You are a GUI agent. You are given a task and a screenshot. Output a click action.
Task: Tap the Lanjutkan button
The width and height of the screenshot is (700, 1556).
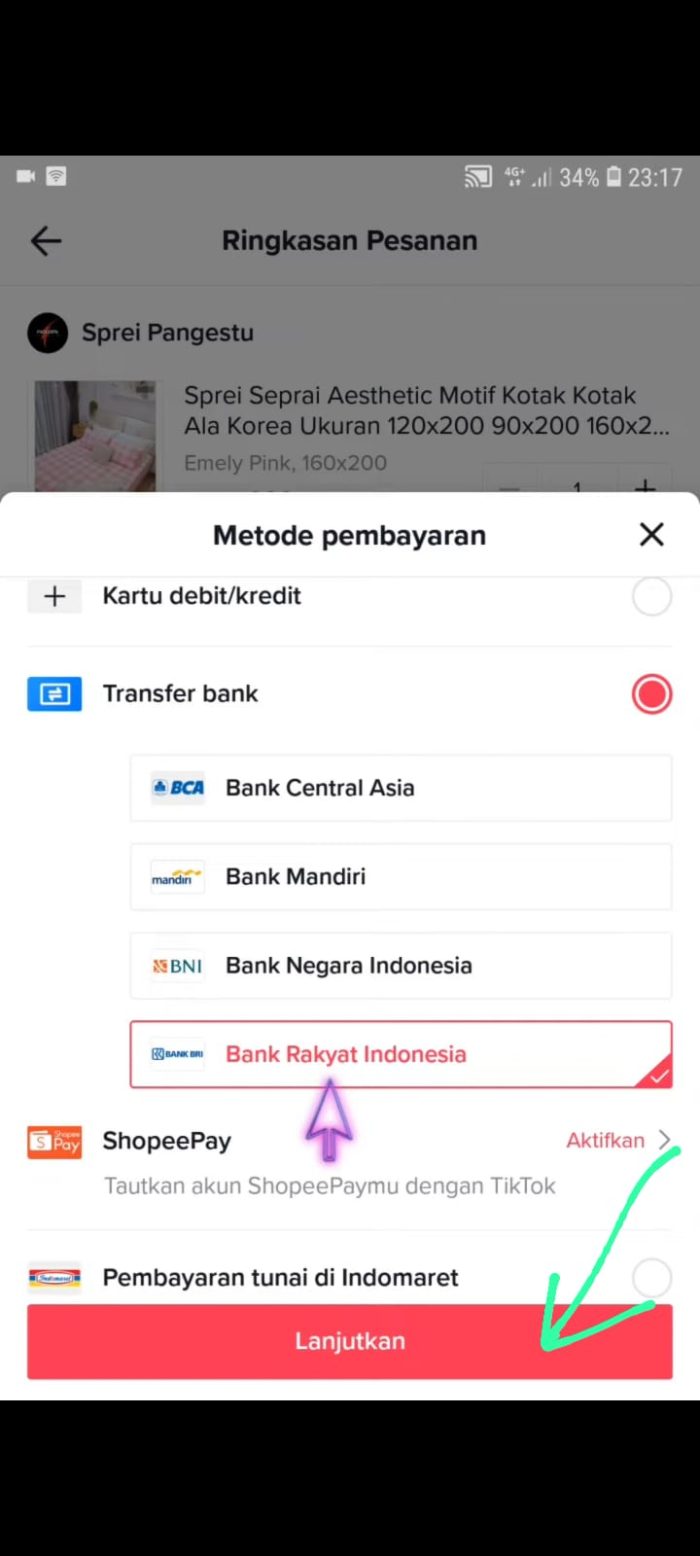349,1341
